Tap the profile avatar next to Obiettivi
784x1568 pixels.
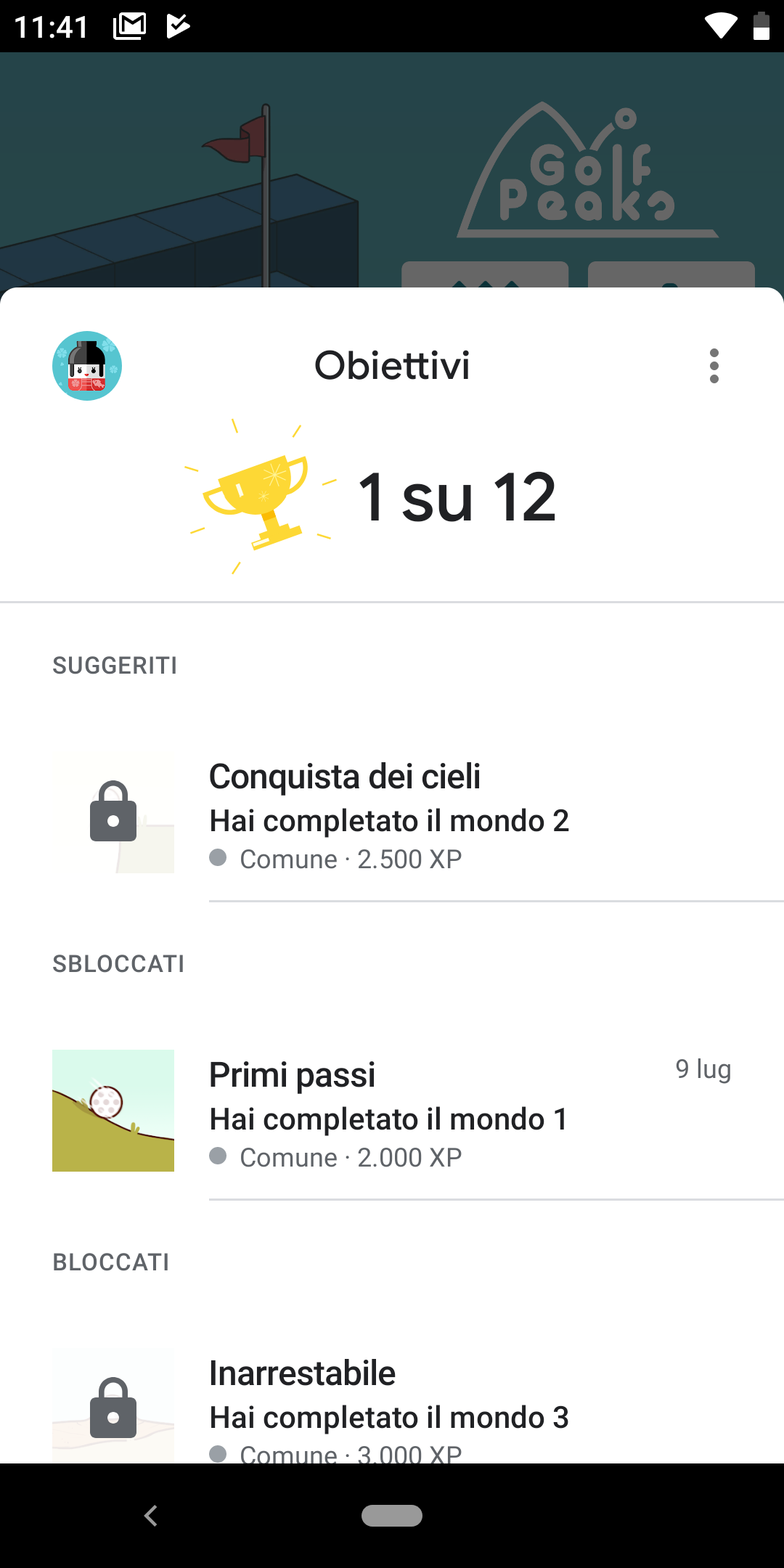[x=87, y=366]
